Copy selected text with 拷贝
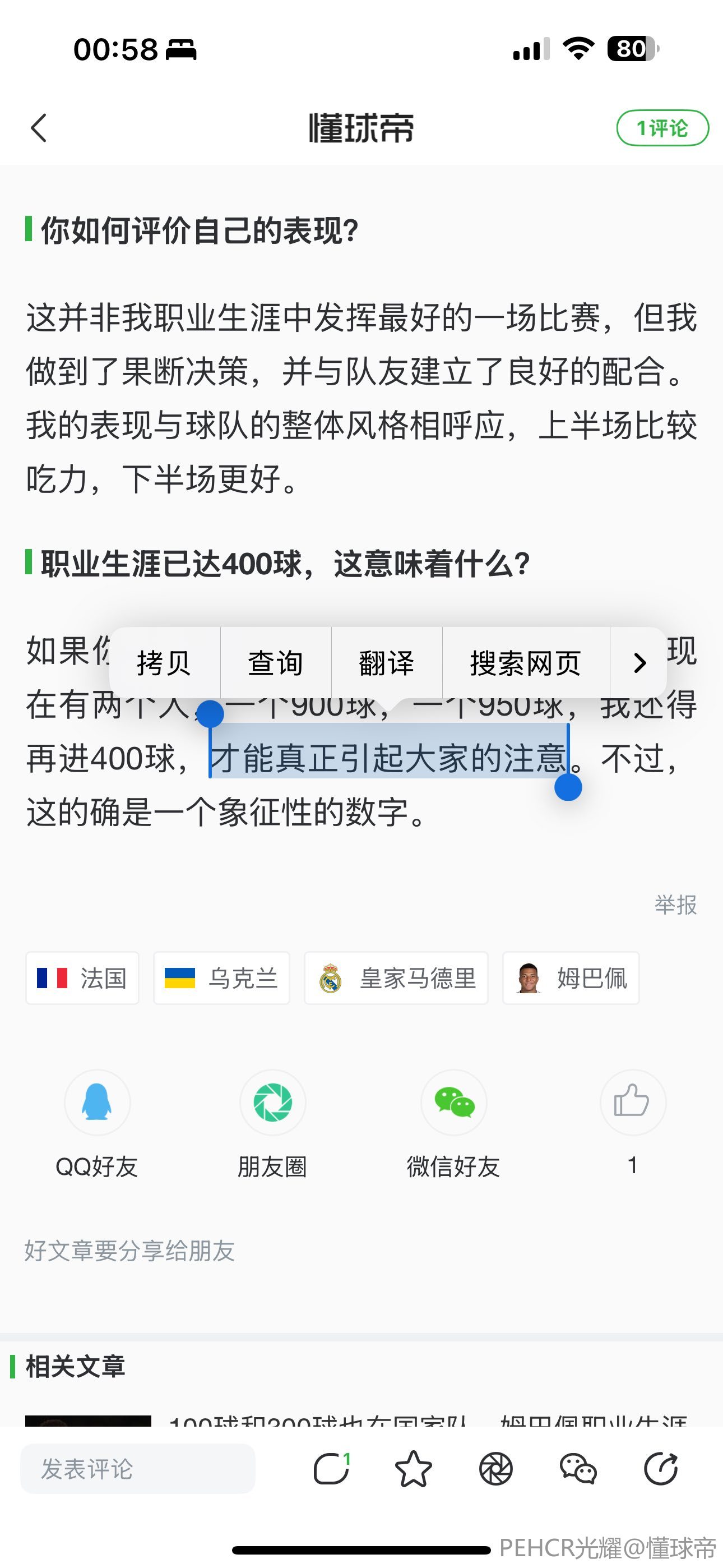Screen dimensions: 723x1568 [164, 662]
